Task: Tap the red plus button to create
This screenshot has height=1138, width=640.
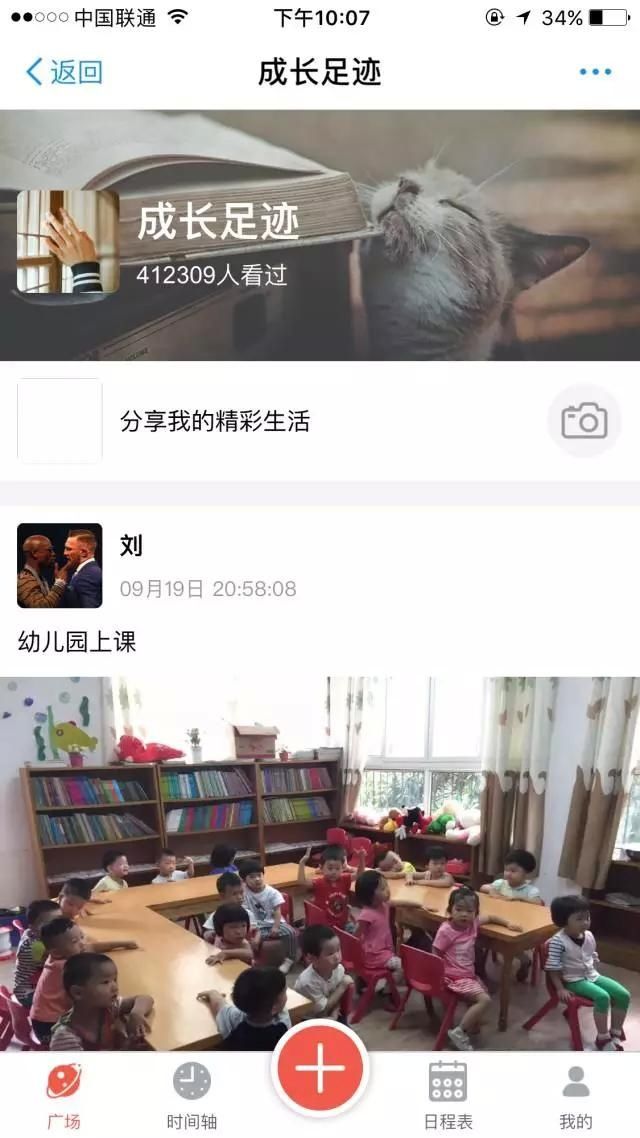Action: click(320, 1069)
